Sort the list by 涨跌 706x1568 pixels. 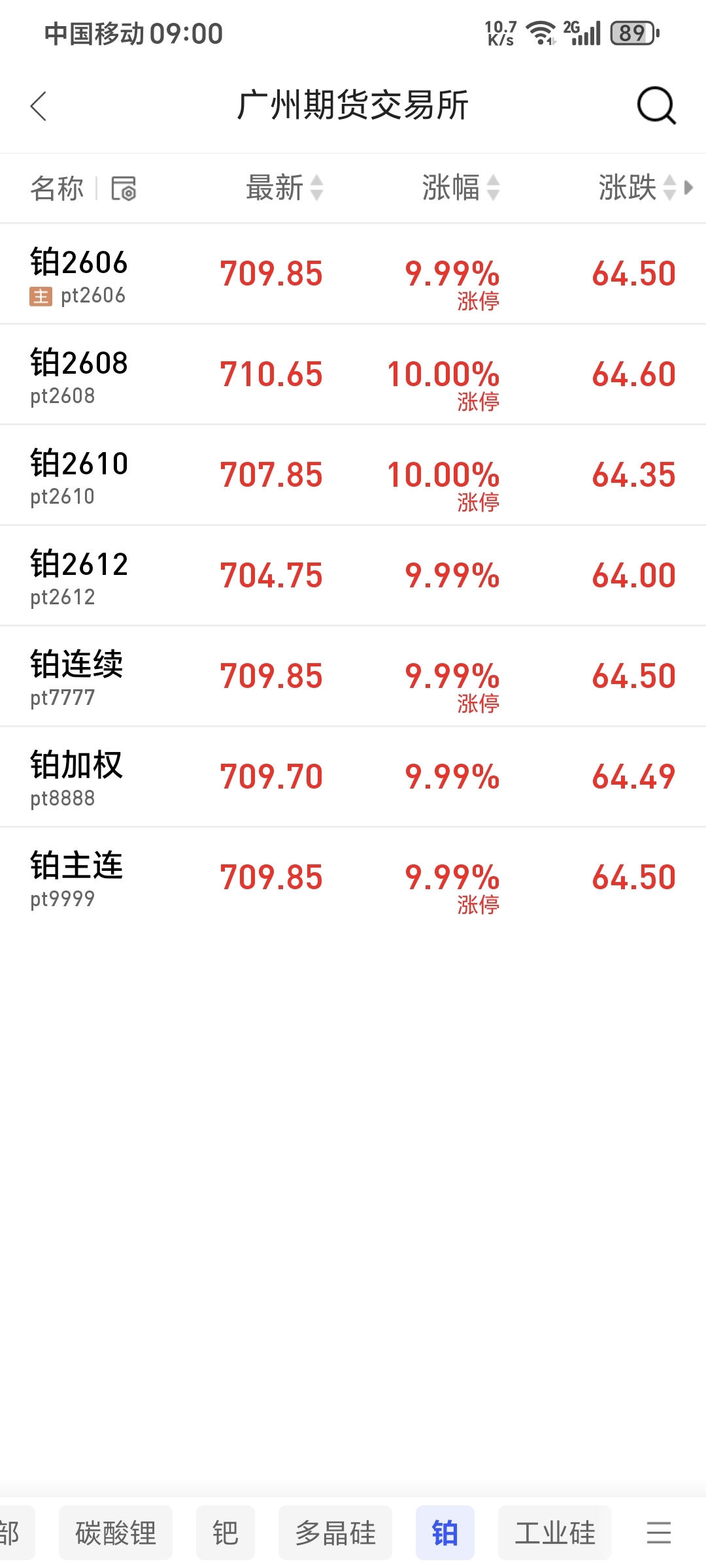pyautogui.click(x=637, y=188)
